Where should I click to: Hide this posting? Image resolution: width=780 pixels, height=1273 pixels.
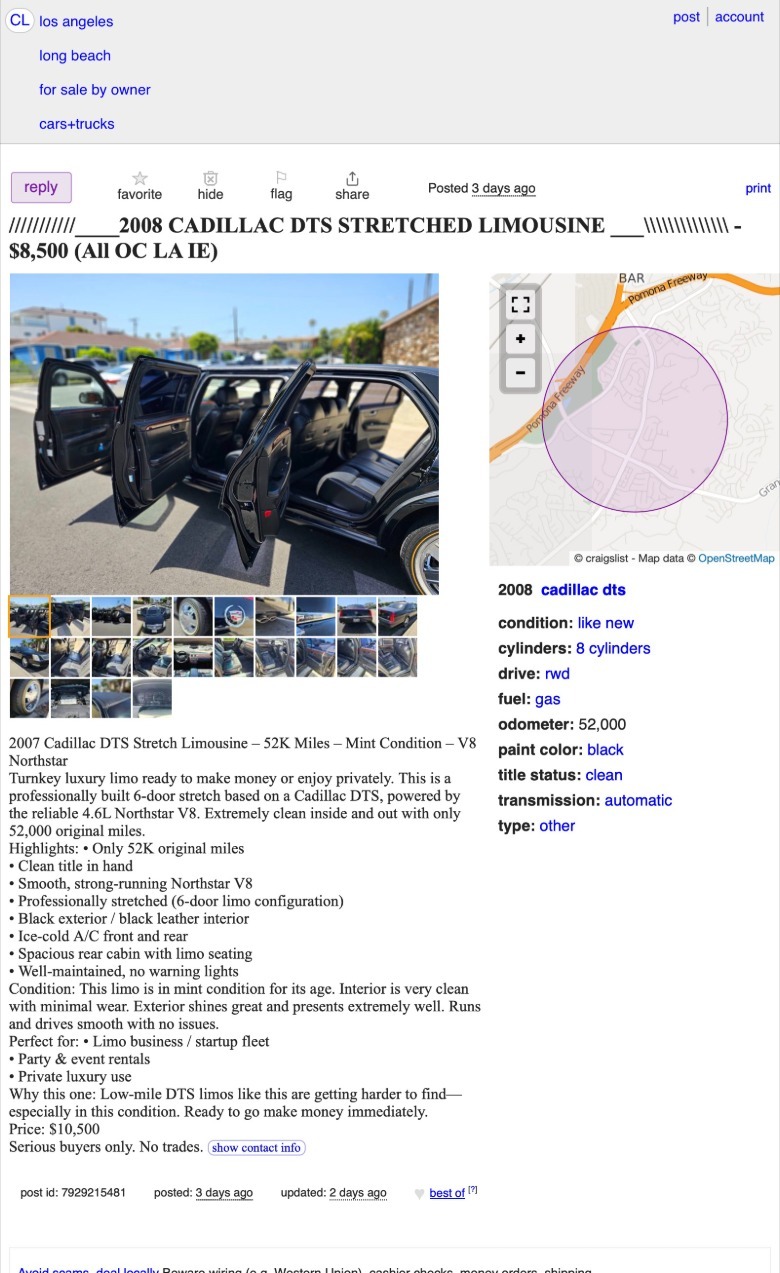pos(210,185)
